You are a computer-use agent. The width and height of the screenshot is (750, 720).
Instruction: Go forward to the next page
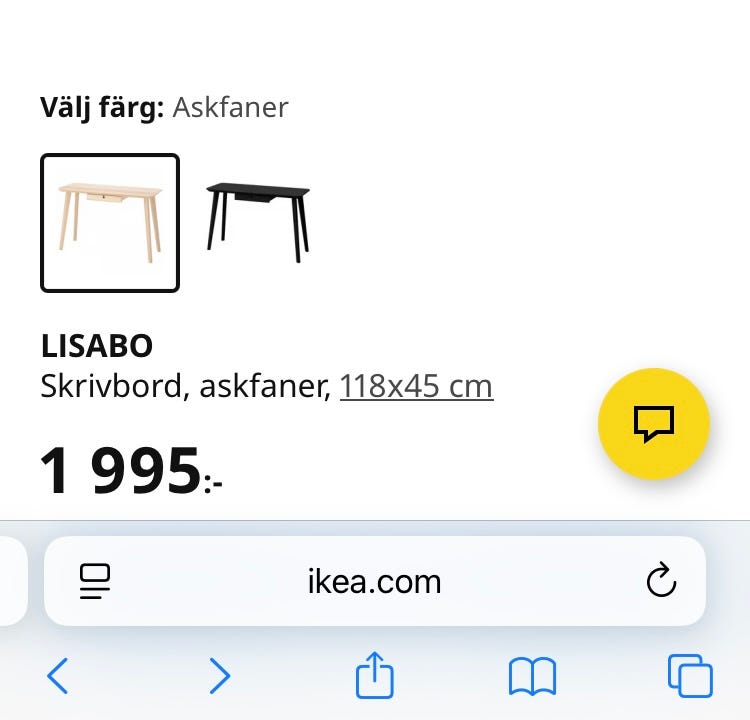click(219, 676)
